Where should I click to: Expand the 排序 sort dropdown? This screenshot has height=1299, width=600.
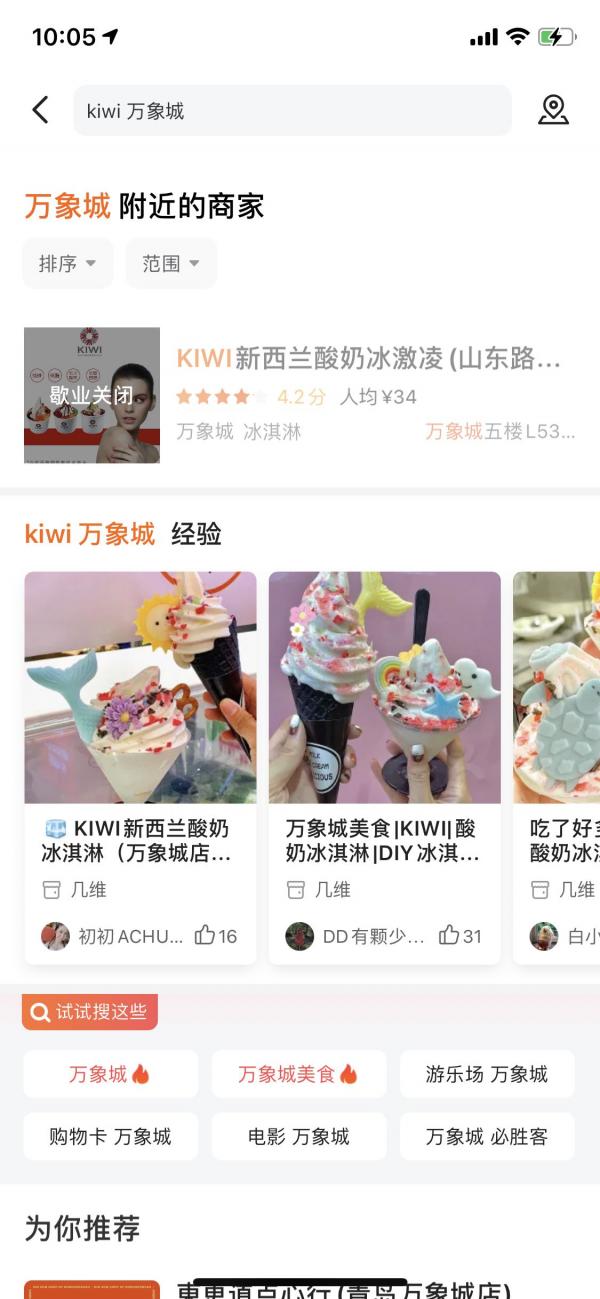pyautogui.click(x=67, y=264)
